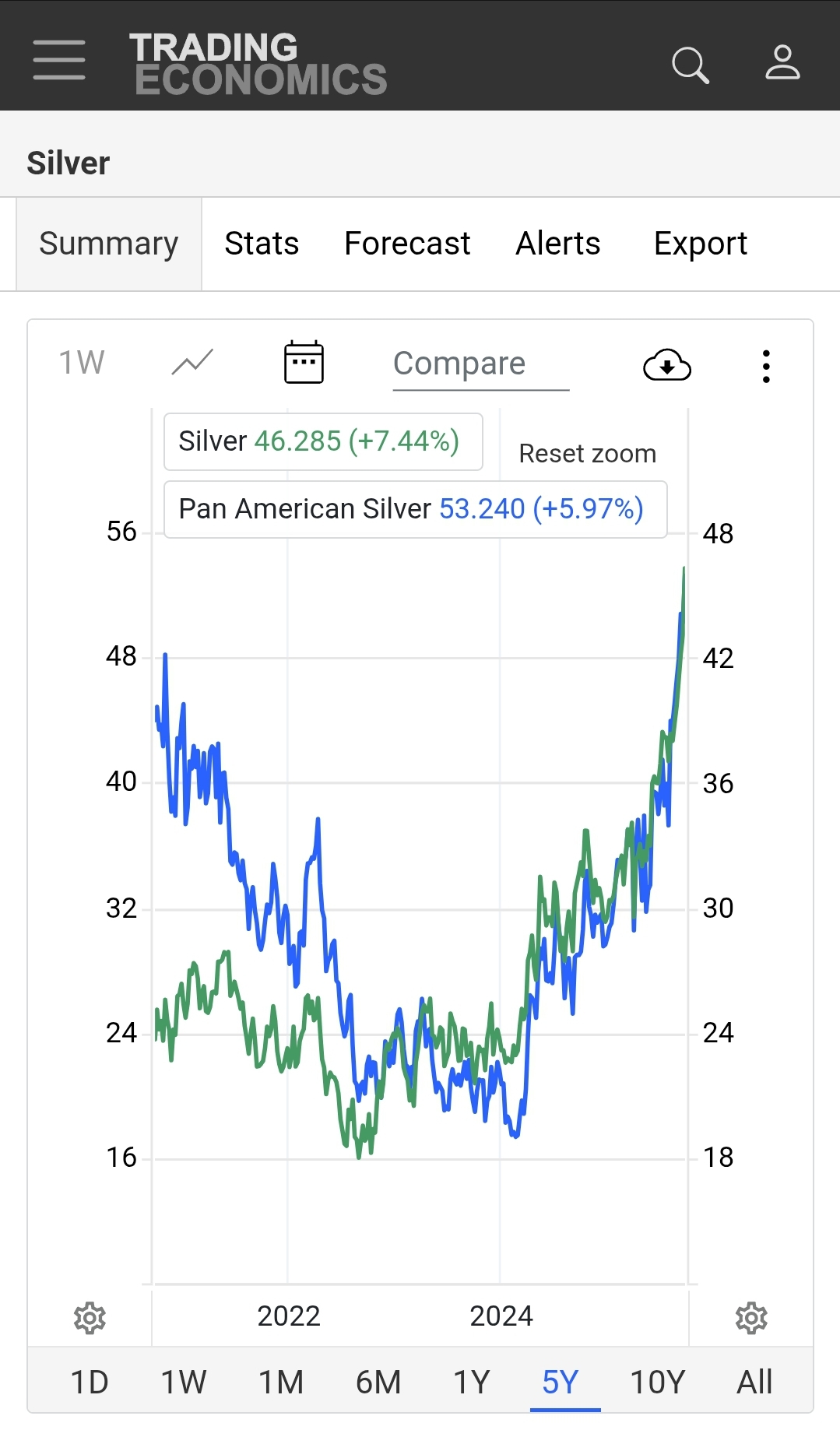
Task: Show the All time range
Action: 754,1383
